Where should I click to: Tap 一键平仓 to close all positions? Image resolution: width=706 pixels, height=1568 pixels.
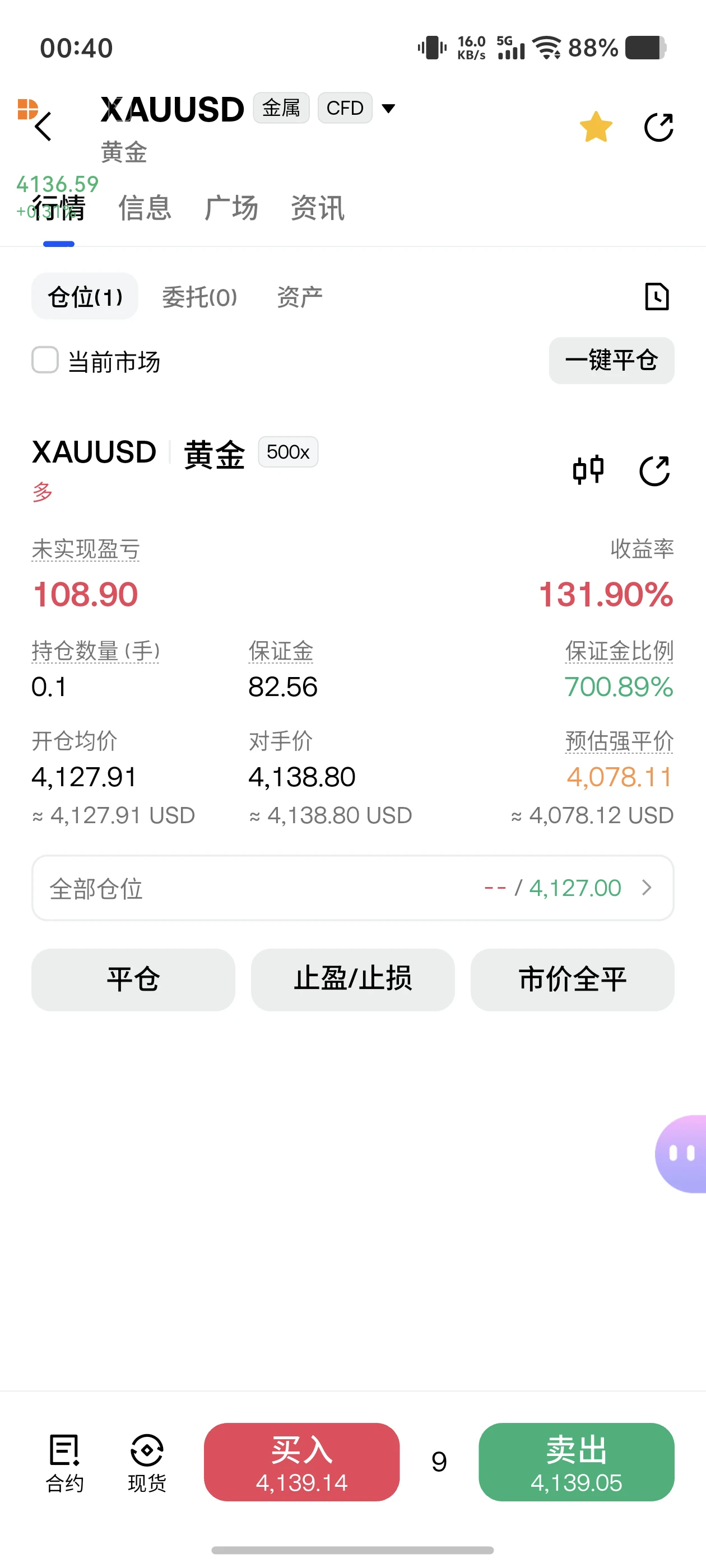pyautogui.click(x=611, y=360)
